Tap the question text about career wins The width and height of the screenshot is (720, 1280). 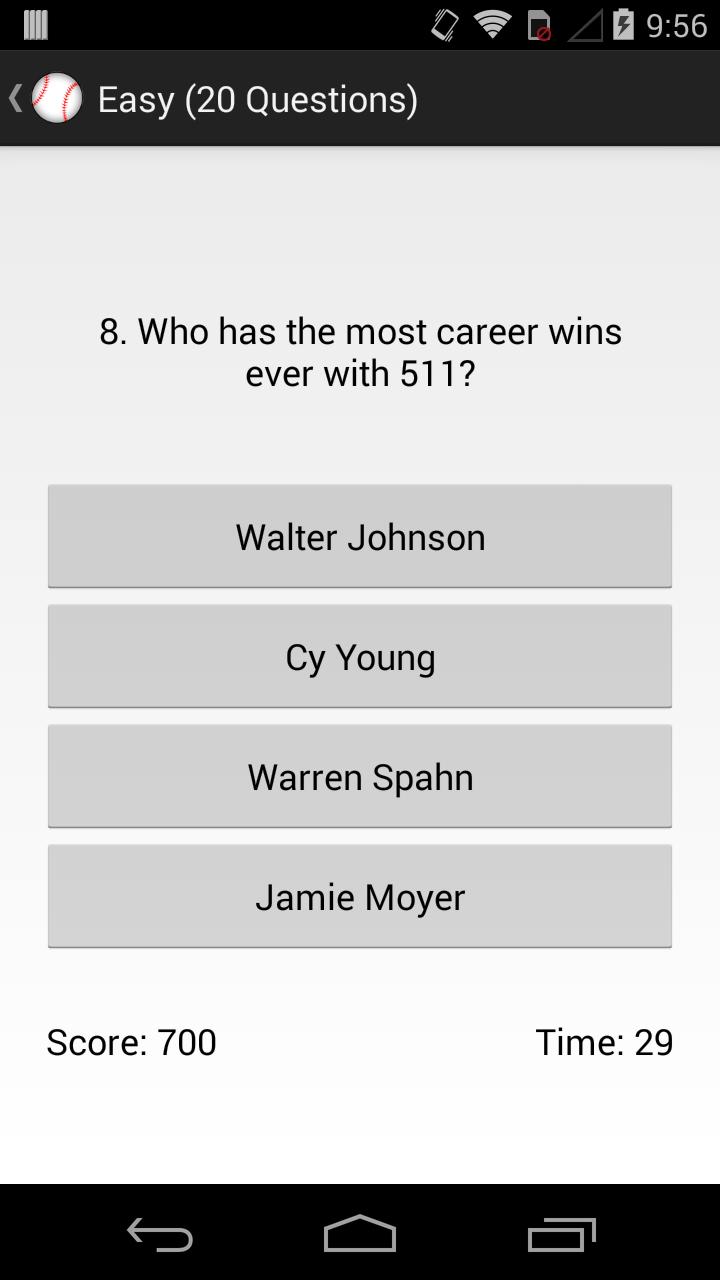(x=360, y=352)
